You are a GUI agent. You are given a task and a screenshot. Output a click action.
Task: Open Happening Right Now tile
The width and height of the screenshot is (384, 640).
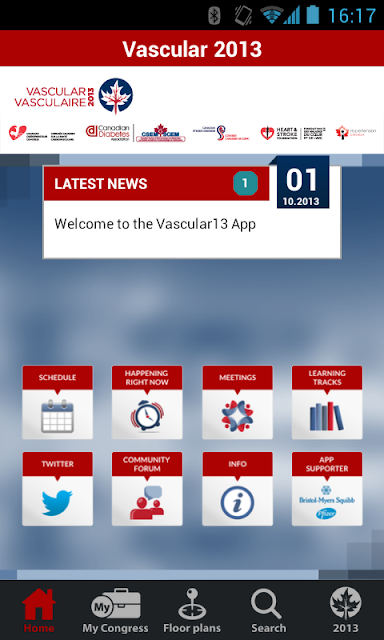147,402
